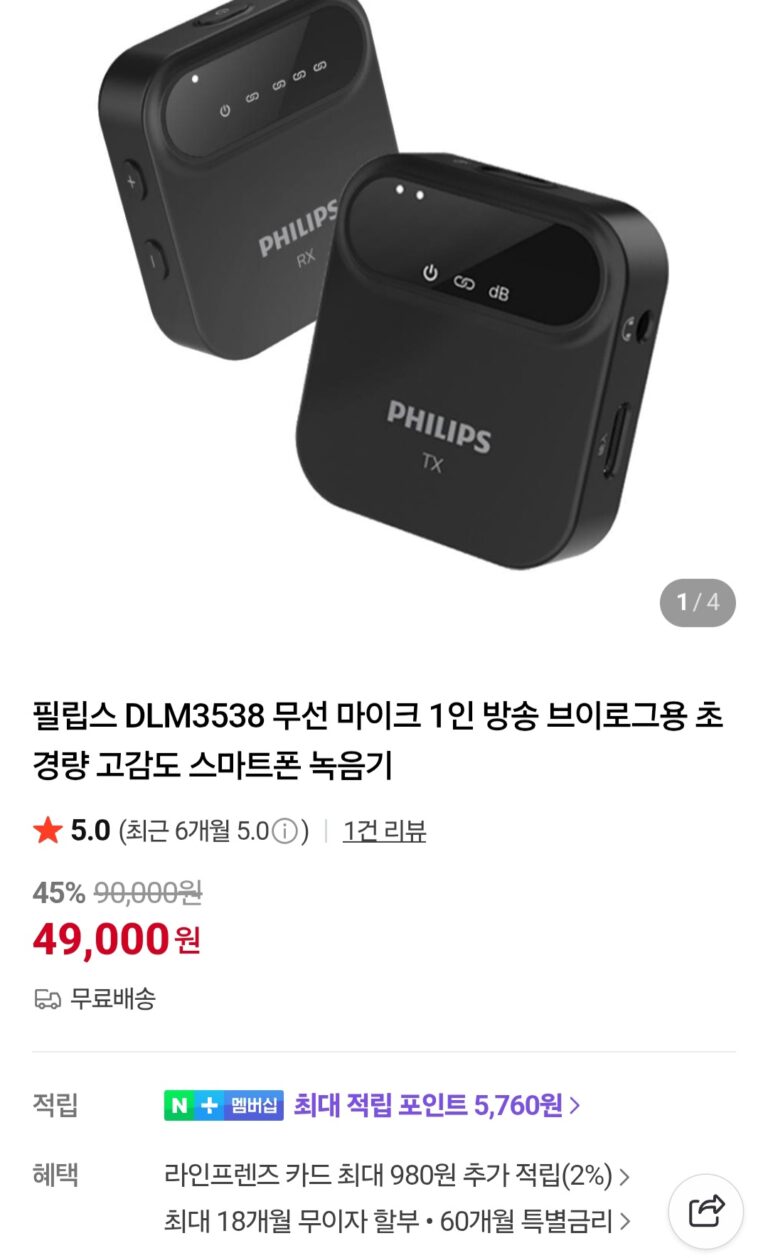Viewport: 768px width, 1258px height.
Task: View 최대 적립 포인트 5,760원 details
Action: (x=436, y=1105)
